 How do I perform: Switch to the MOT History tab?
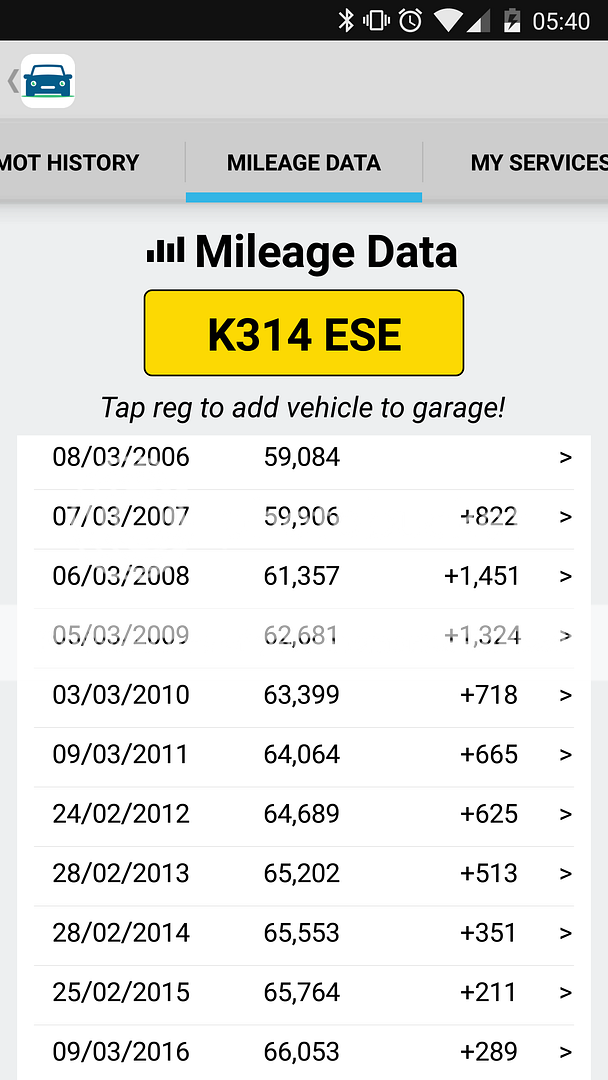point(70,163)
